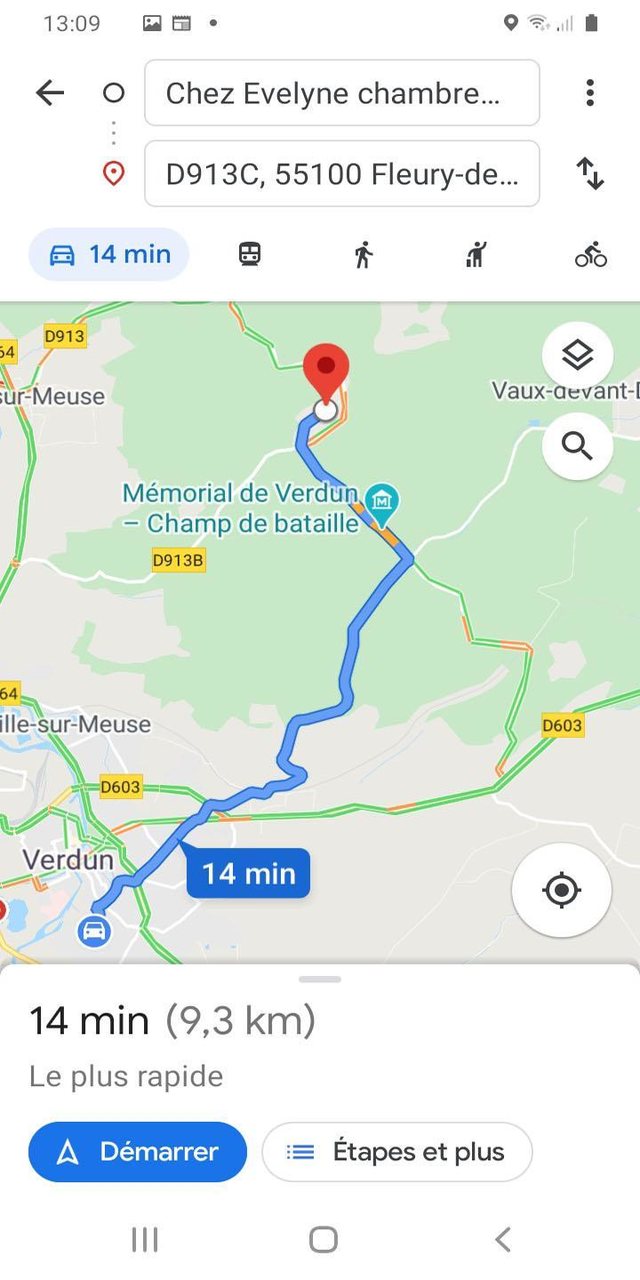Open the three-dot overflow menu
This screenshot has width=640, height=1280.
coord(590,93)
